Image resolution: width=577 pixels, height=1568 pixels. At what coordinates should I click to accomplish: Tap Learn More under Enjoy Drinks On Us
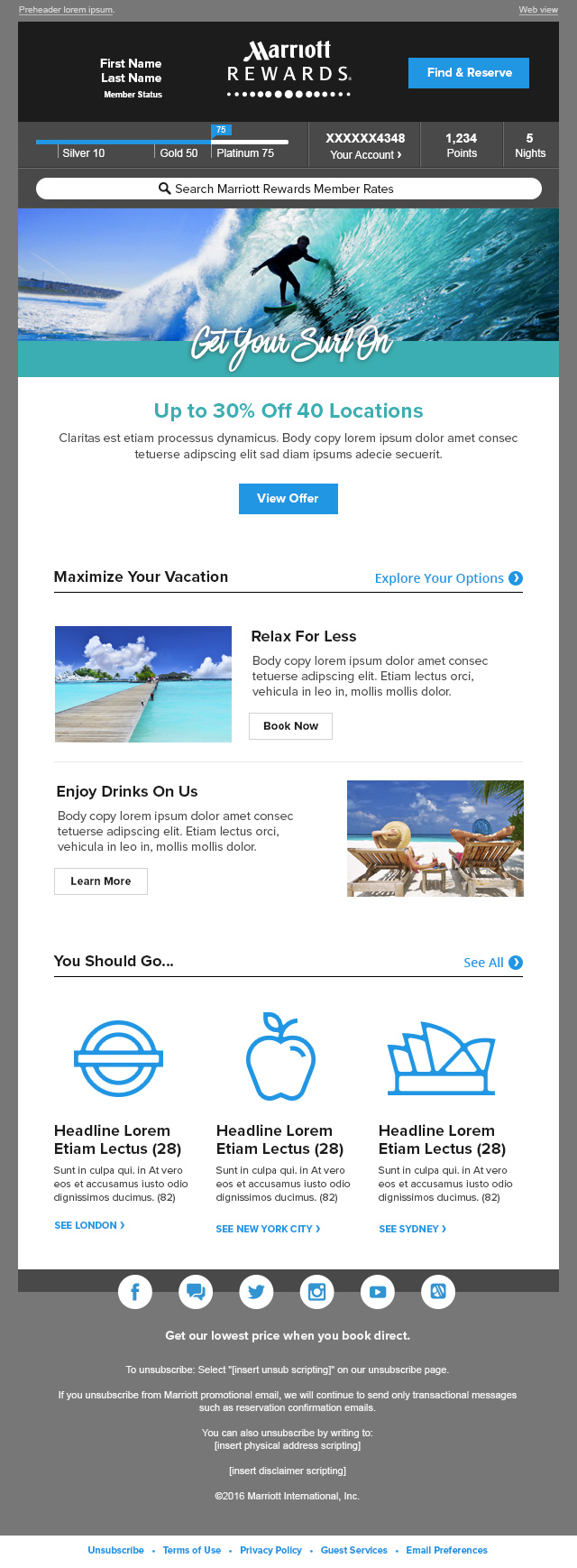tap(101, 881)
